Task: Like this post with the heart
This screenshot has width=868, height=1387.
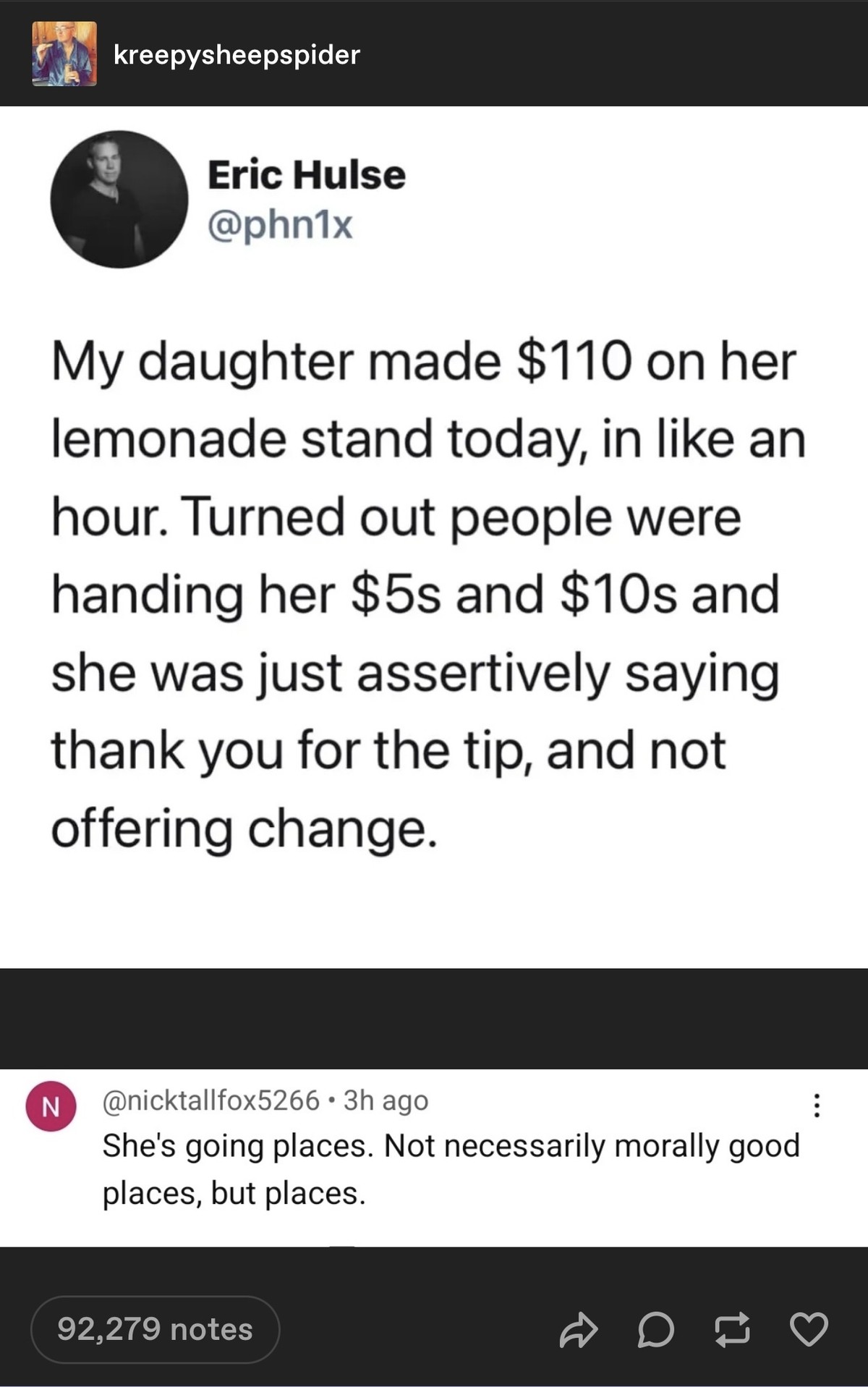Action: [808, 1330]
